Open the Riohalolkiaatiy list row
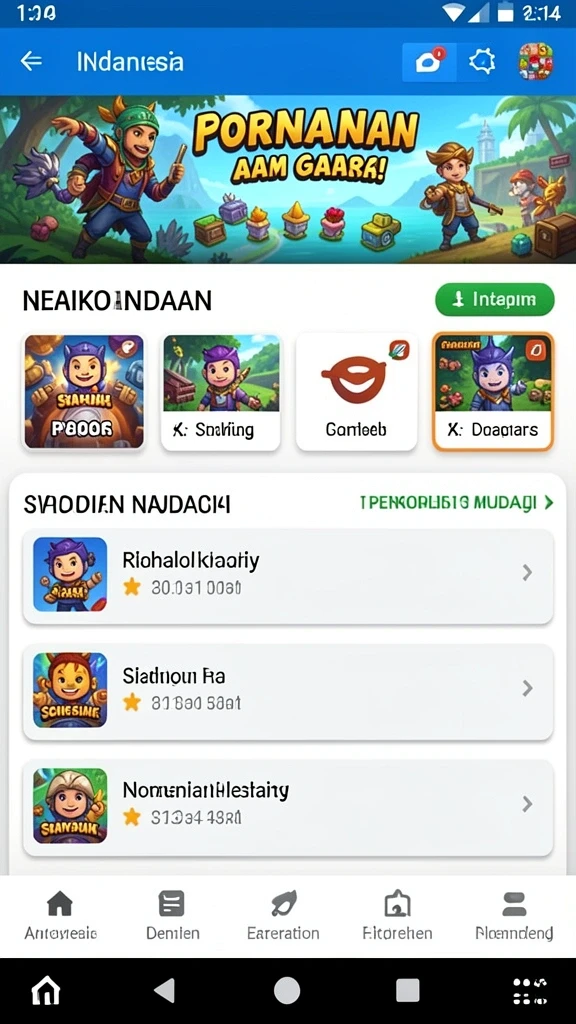 pos(288,576)
